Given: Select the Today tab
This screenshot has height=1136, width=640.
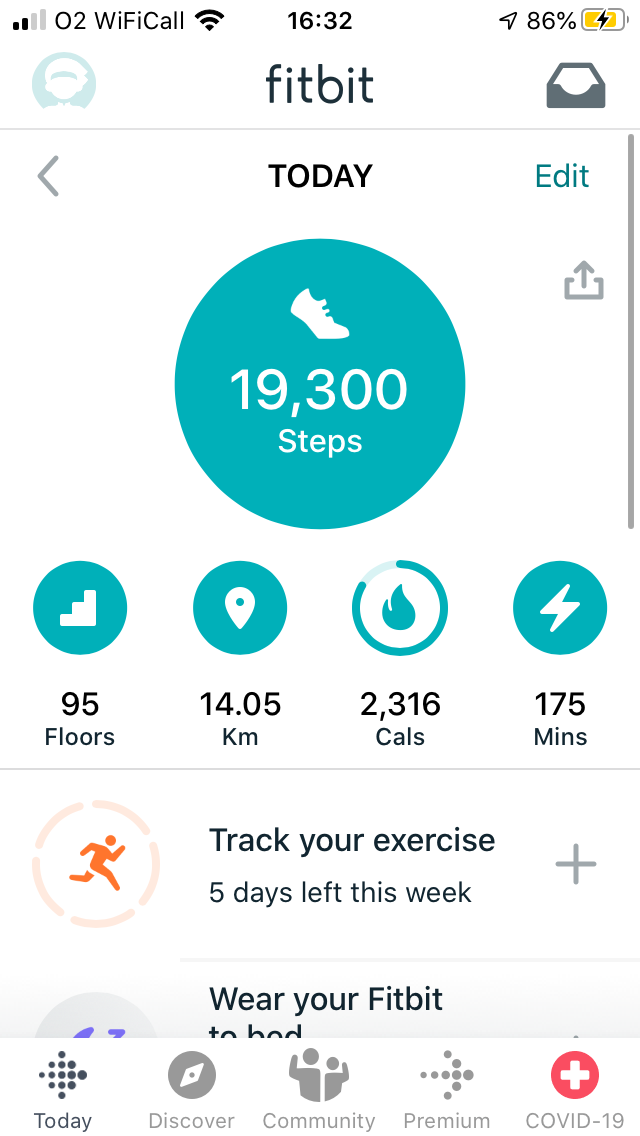Looking at the screenshot, I should [x=63, y=1090].
